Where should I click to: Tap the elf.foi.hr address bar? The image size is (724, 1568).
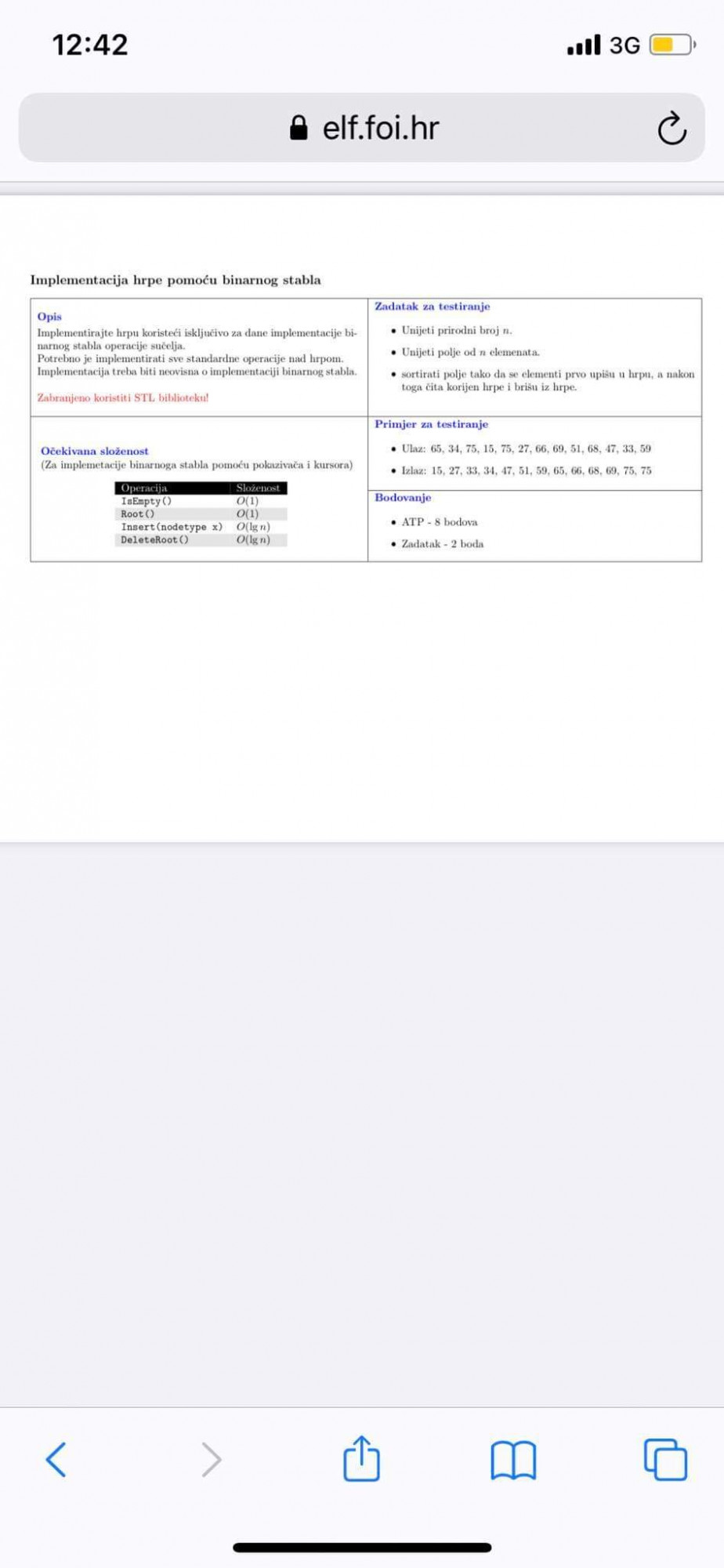click(361, 128)
